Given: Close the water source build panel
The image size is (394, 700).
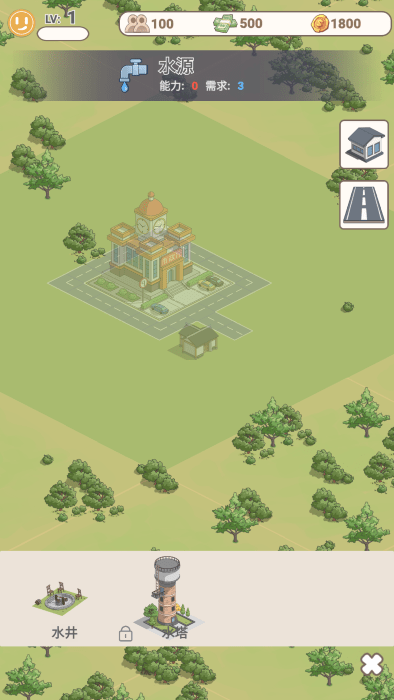Looking at the screenshot, I should [x=372, y=665].
